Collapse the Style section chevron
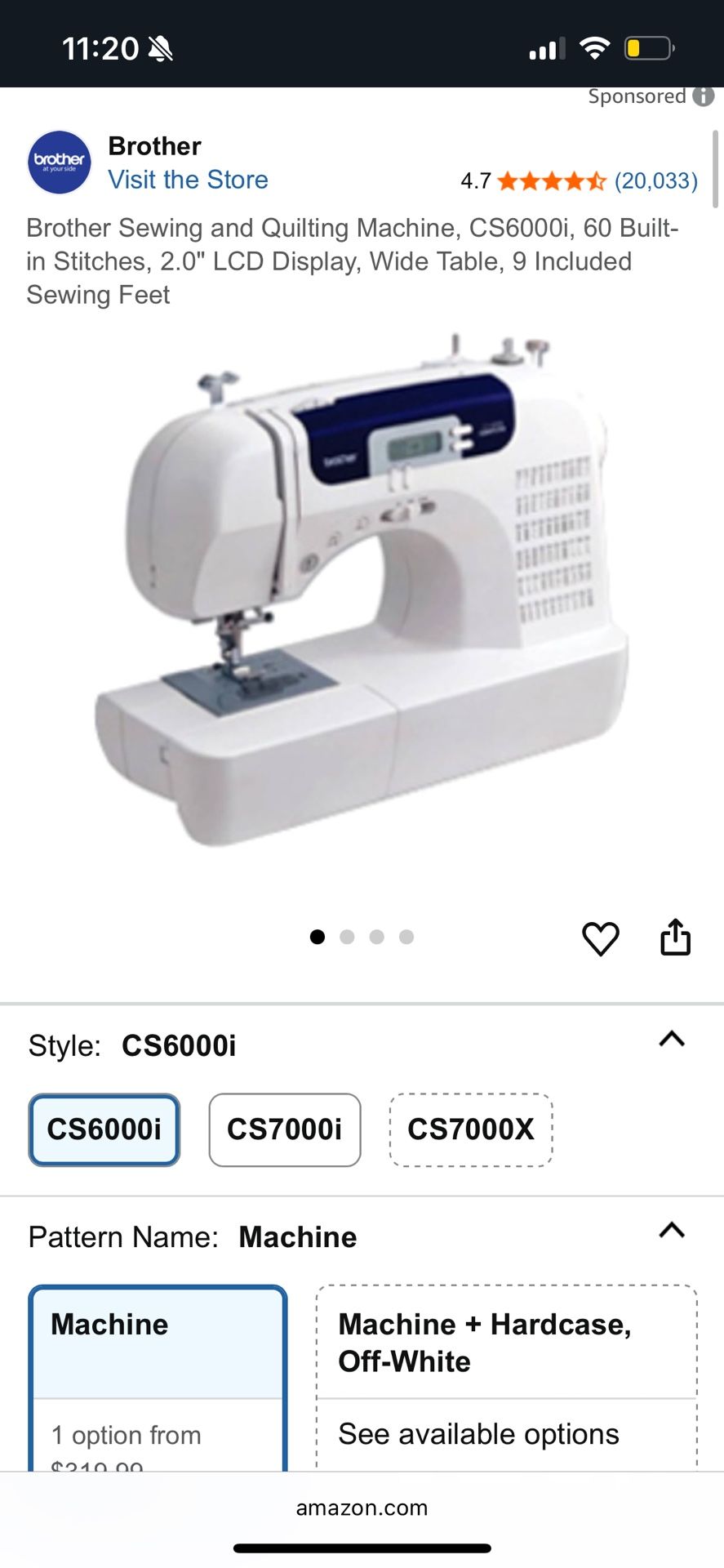The height and width of the screenshot is (1568, 724). (x=671, y=1040)
